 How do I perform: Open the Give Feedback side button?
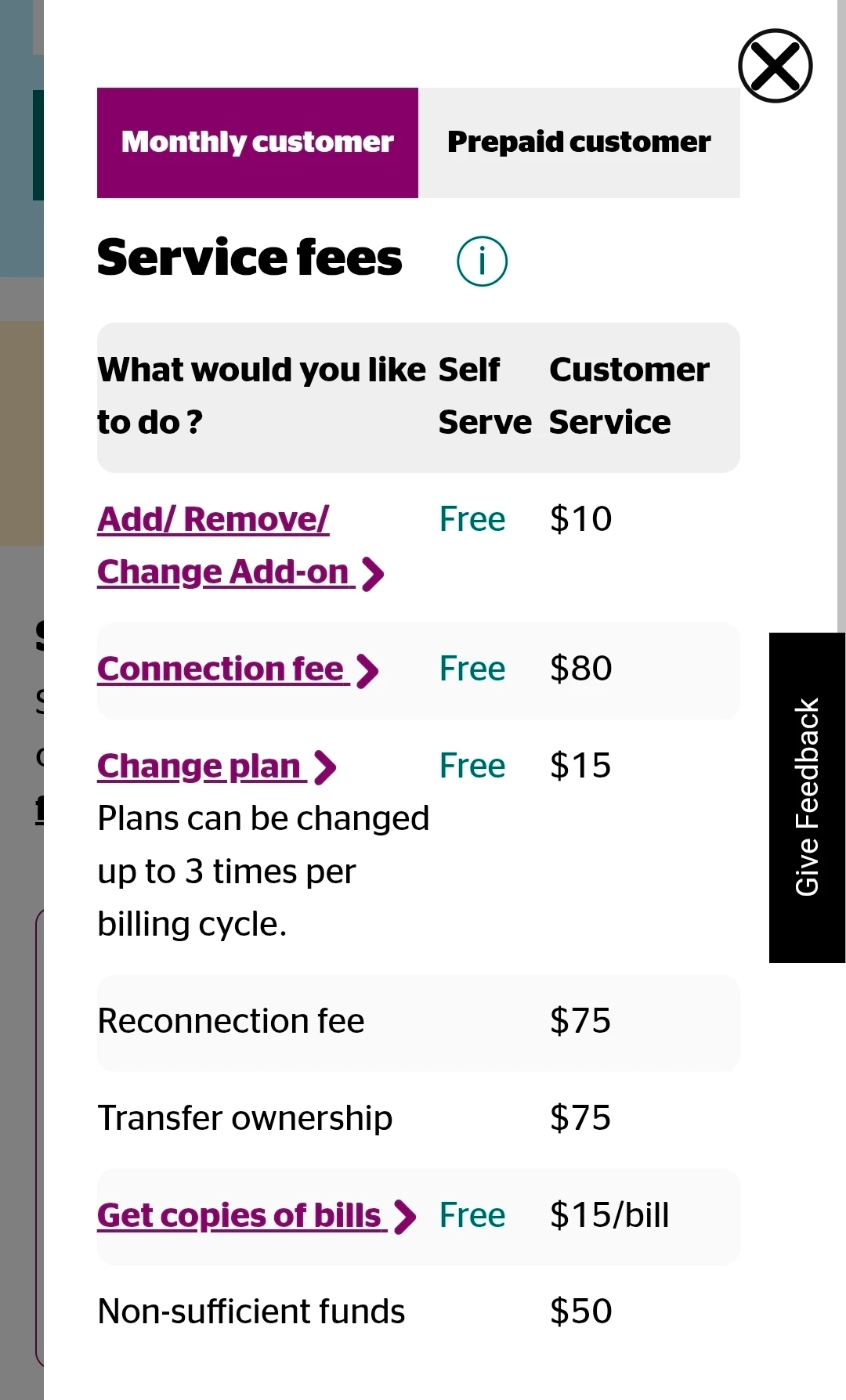[807, 797]
